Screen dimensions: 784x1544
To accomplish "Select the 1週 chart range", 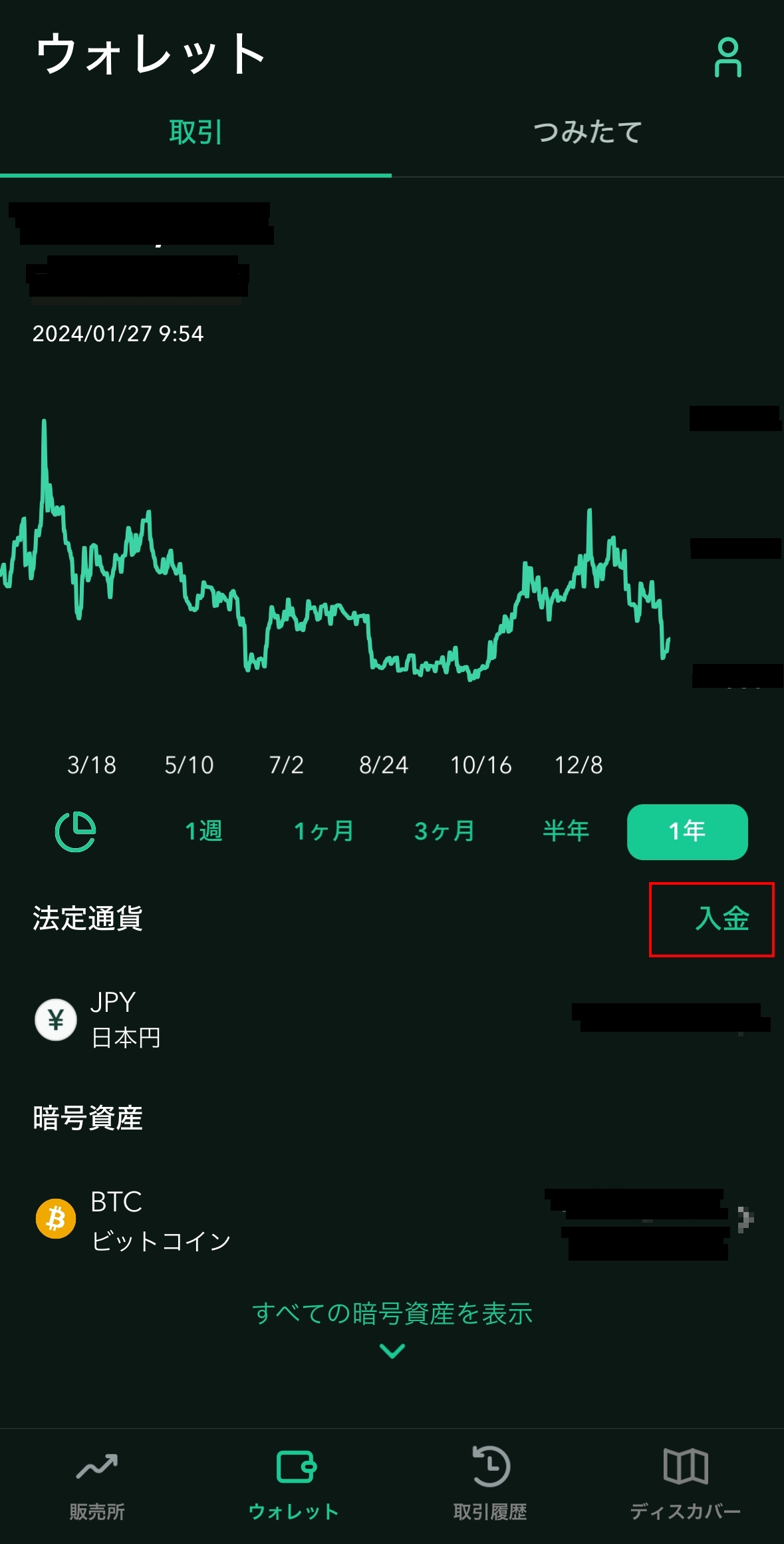I will [203, 832].
